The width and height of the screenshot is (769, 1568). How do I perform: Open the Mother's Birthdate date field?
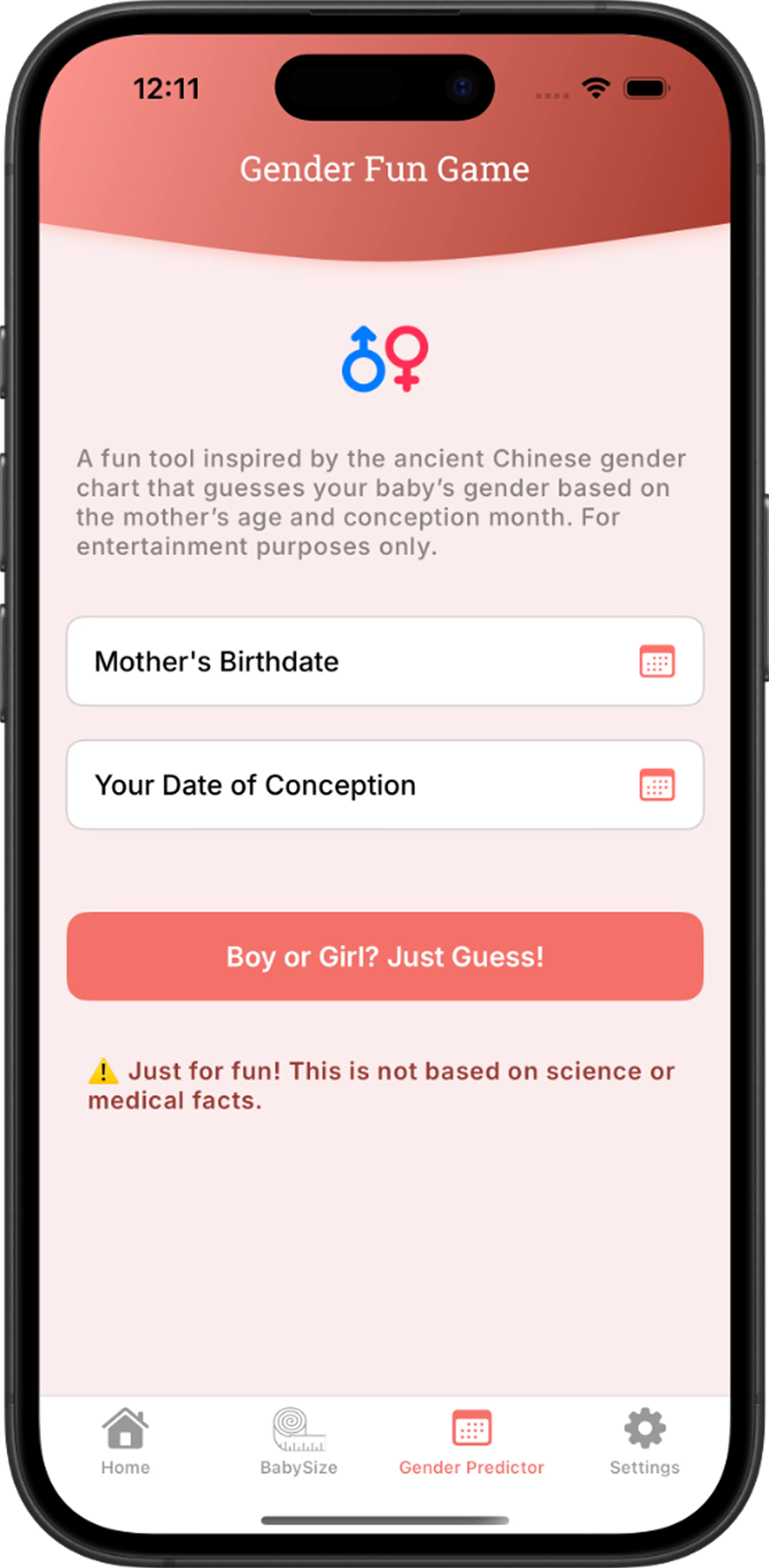coord(384,661)
